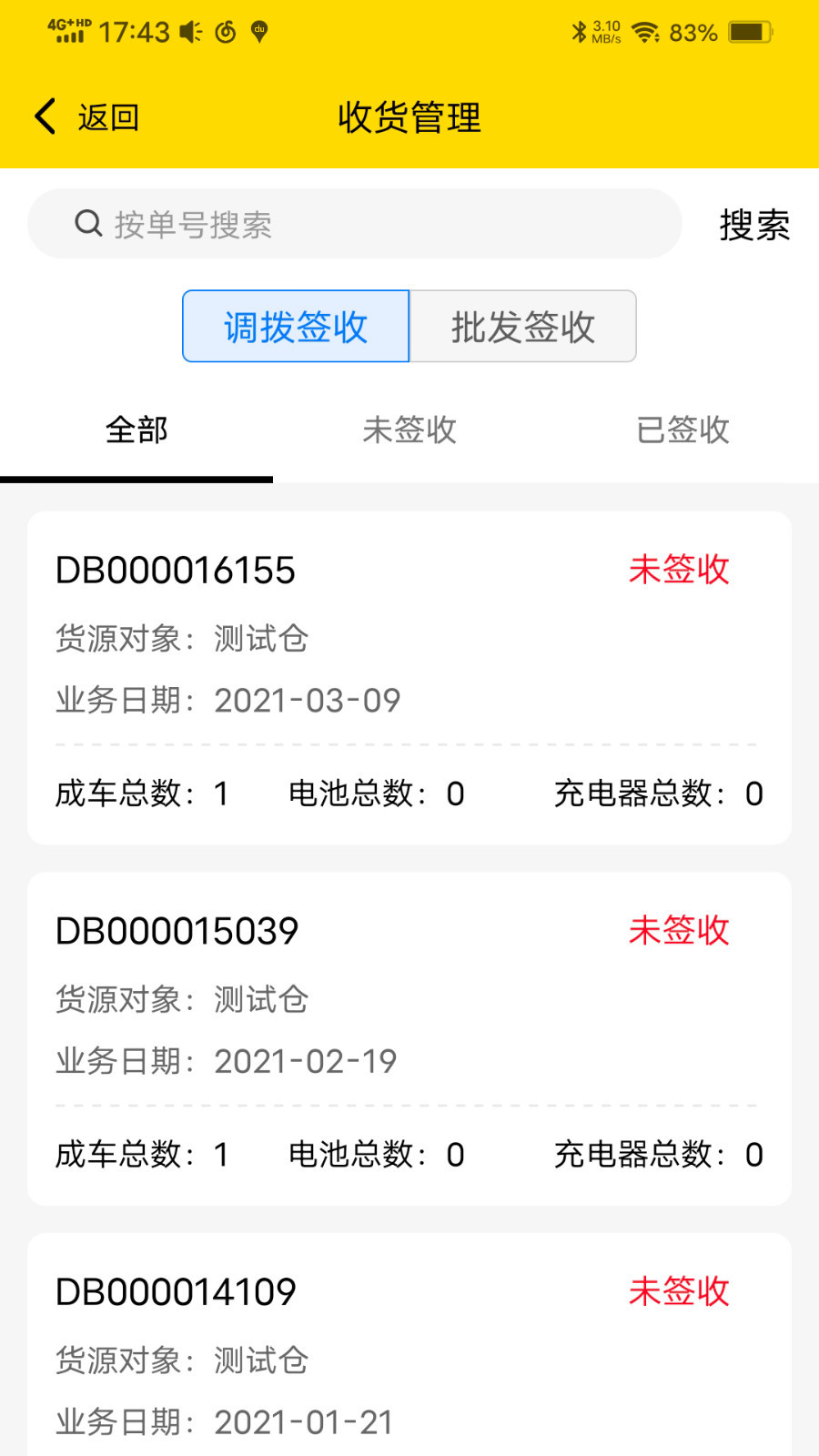Tap the 返回 text to go back
The height and width of the screenshot is (1456, 819).
point(108,116)
